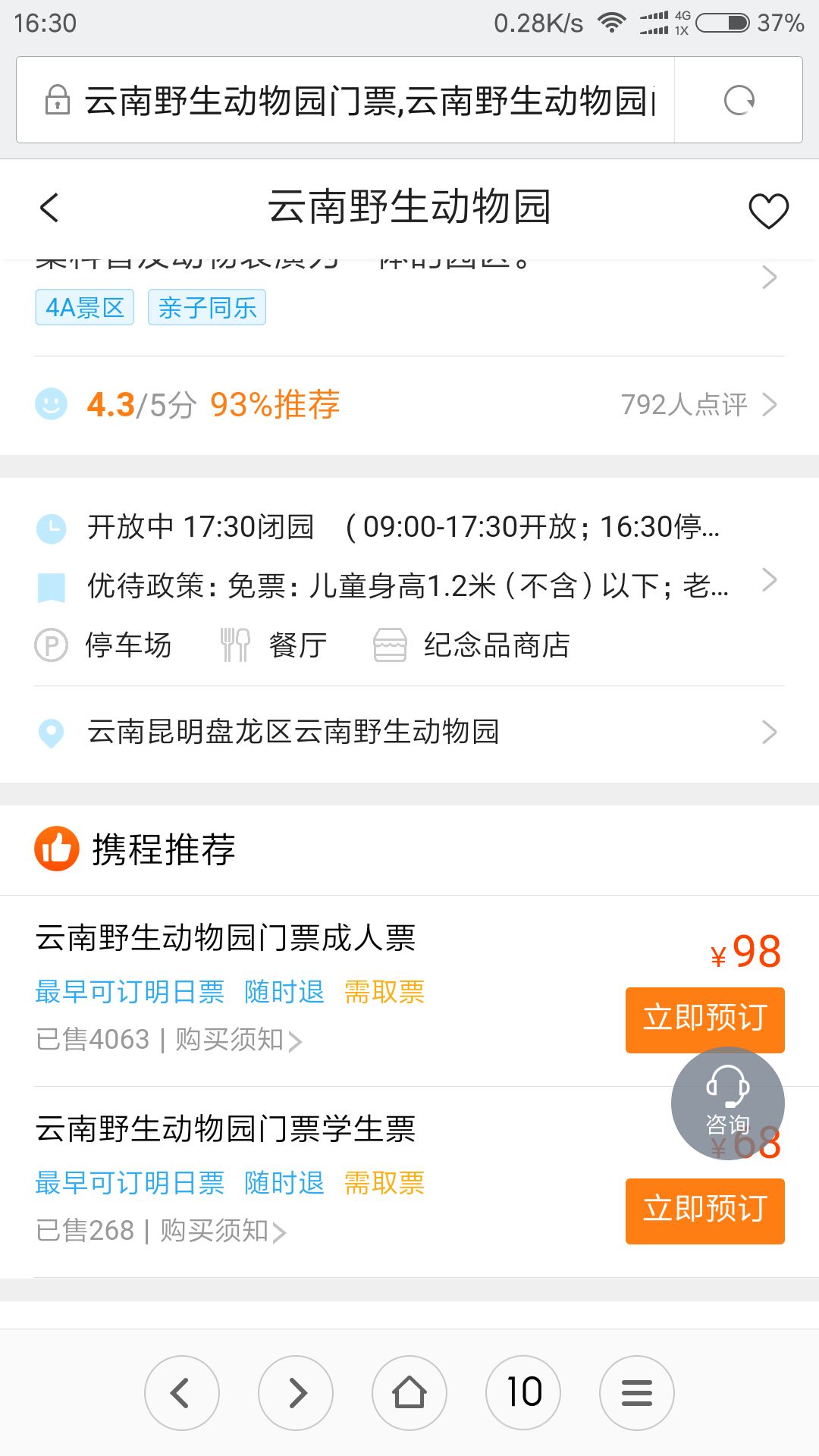Viewport: 819px width, 1456px height.
Task: Favorite this attraction with the heart icon
Action: pyautogui.click(x=768, y=211)
